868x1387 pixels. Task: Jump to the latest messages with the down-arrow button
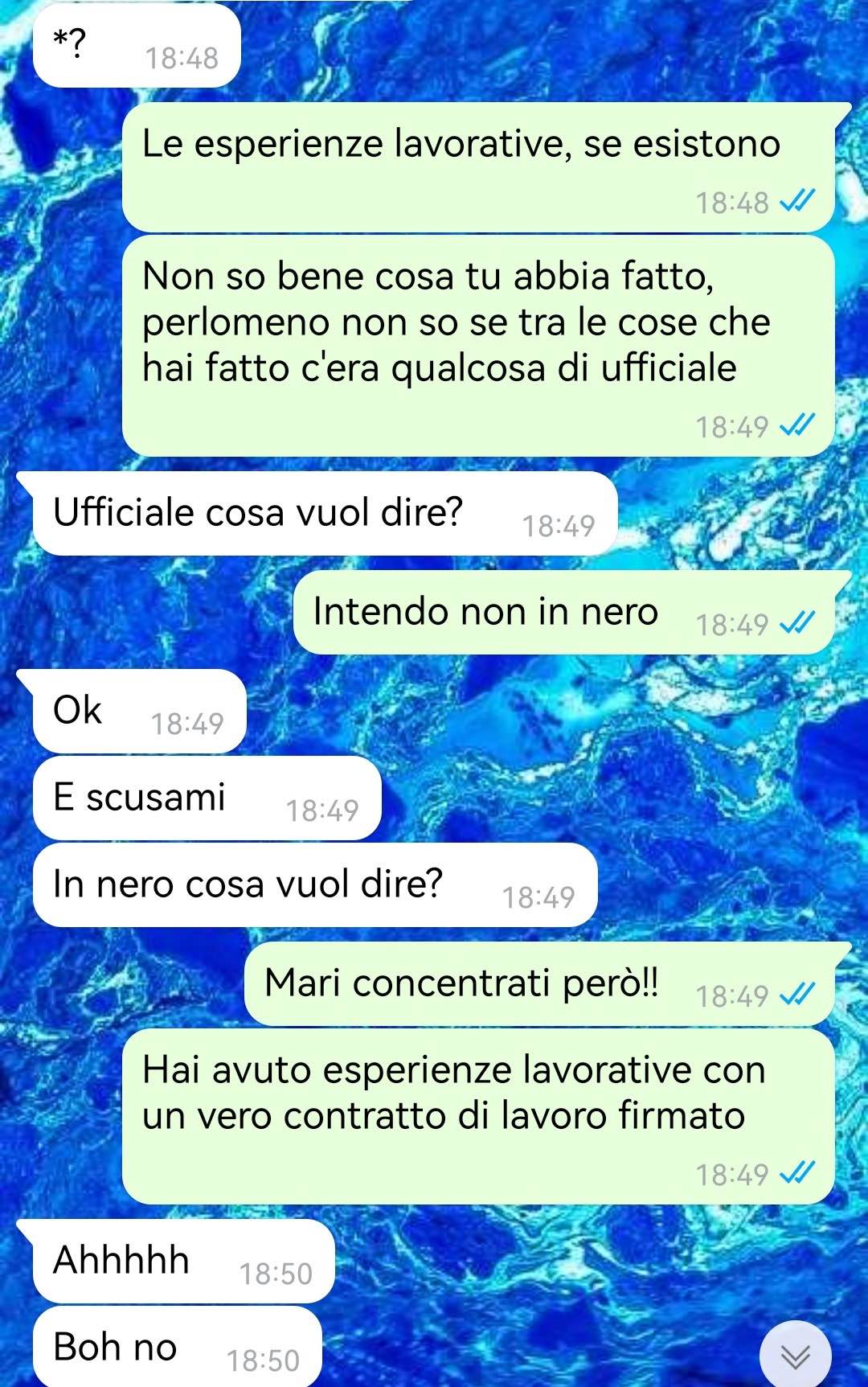click(x=796, y=1356)
